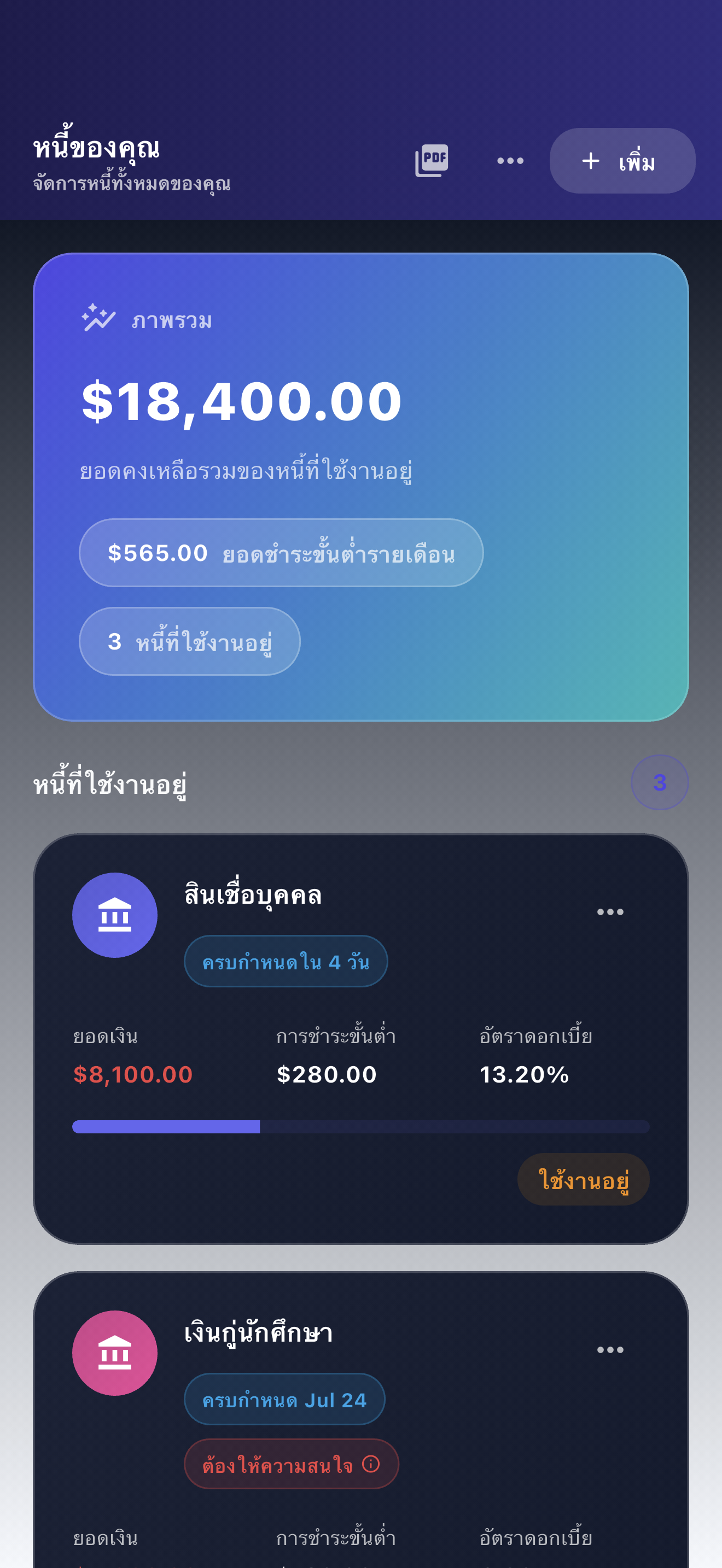Tap the ต้องให้ความสนใจ info chip
722x1568 pixels.
pos(291,1464)
